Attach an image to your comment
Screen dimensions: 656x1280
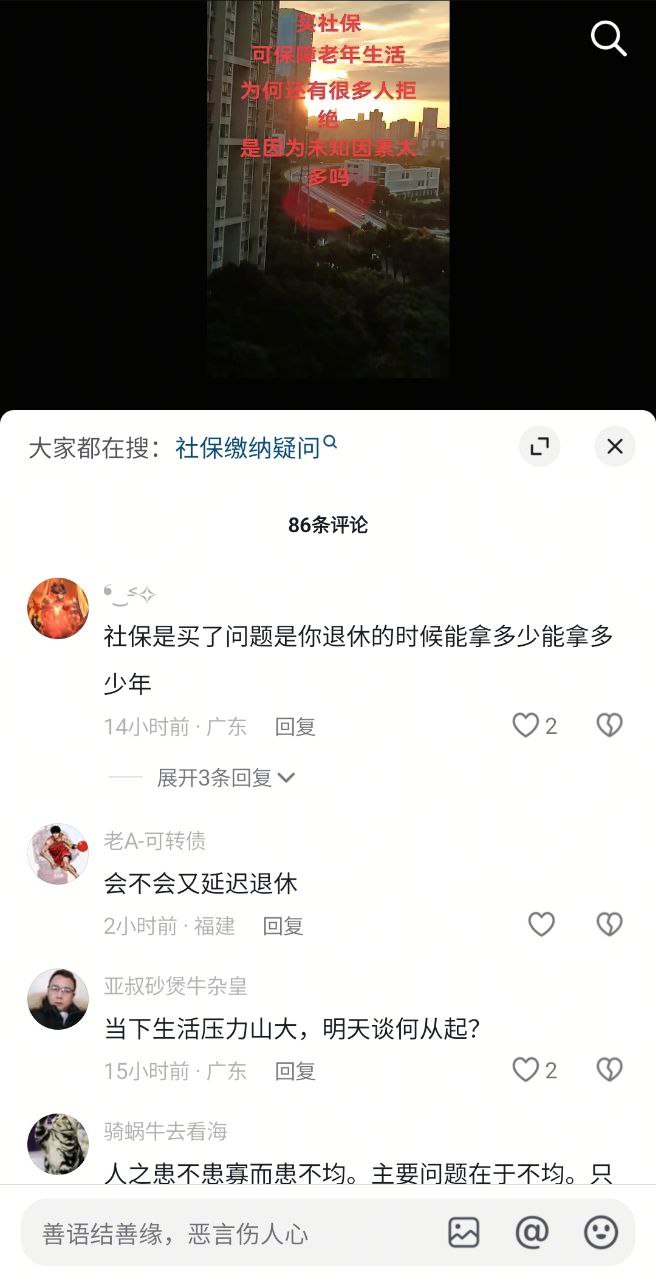pyautogui.click(x=464, y=1232)
